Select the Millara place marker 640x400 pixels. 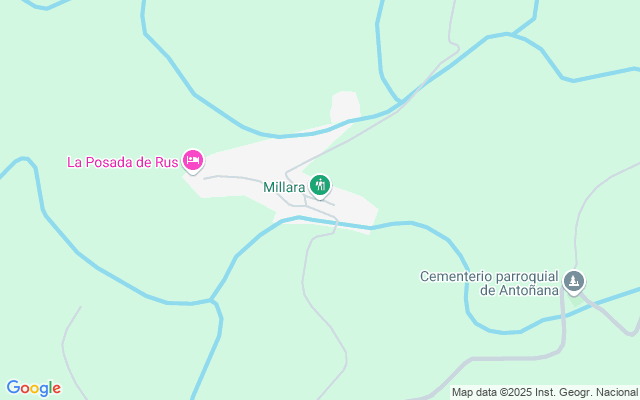click(320, 185)
